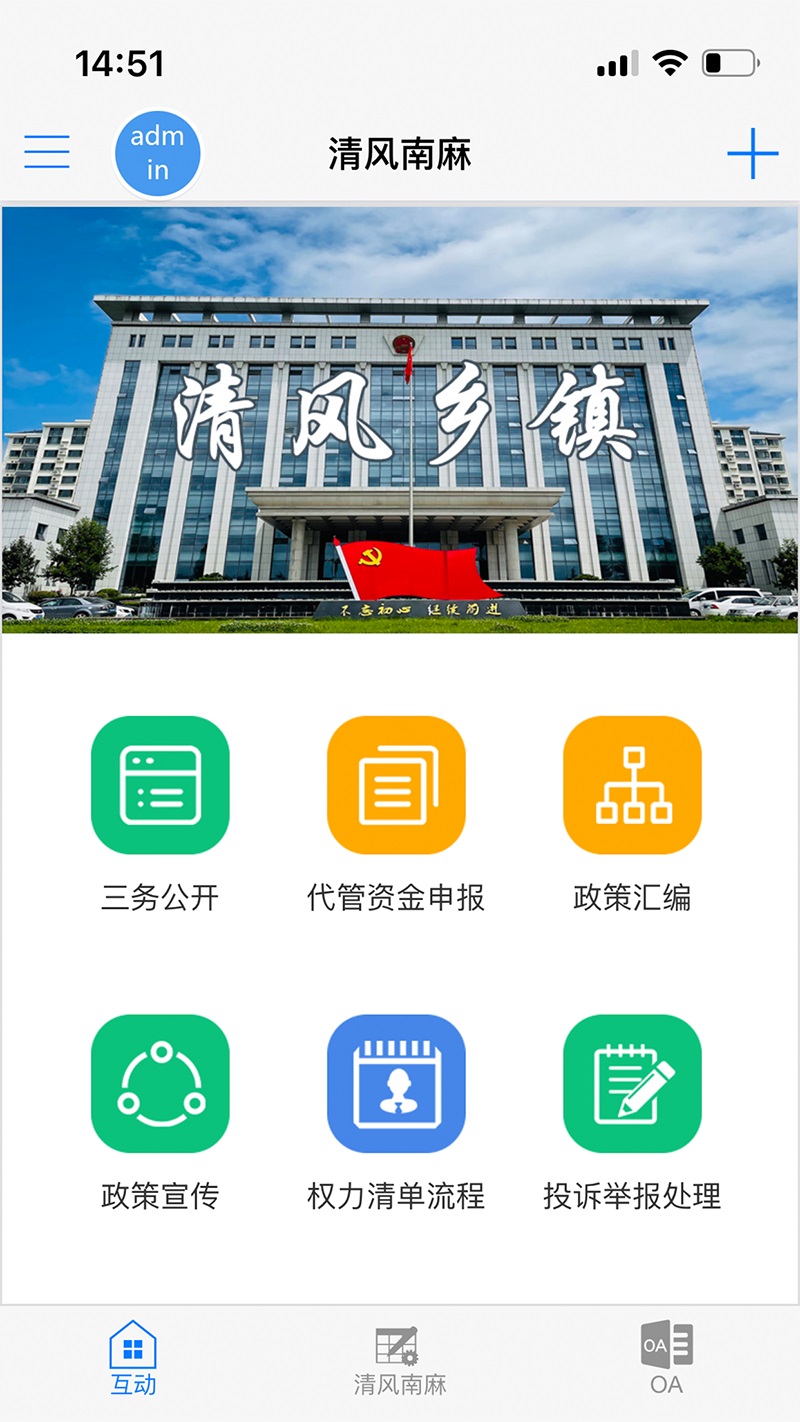Image resolution: width=800 pixels, height=1422 pixels.
Task: Tap the 清风乡镇 banner image
Action: 400,420
